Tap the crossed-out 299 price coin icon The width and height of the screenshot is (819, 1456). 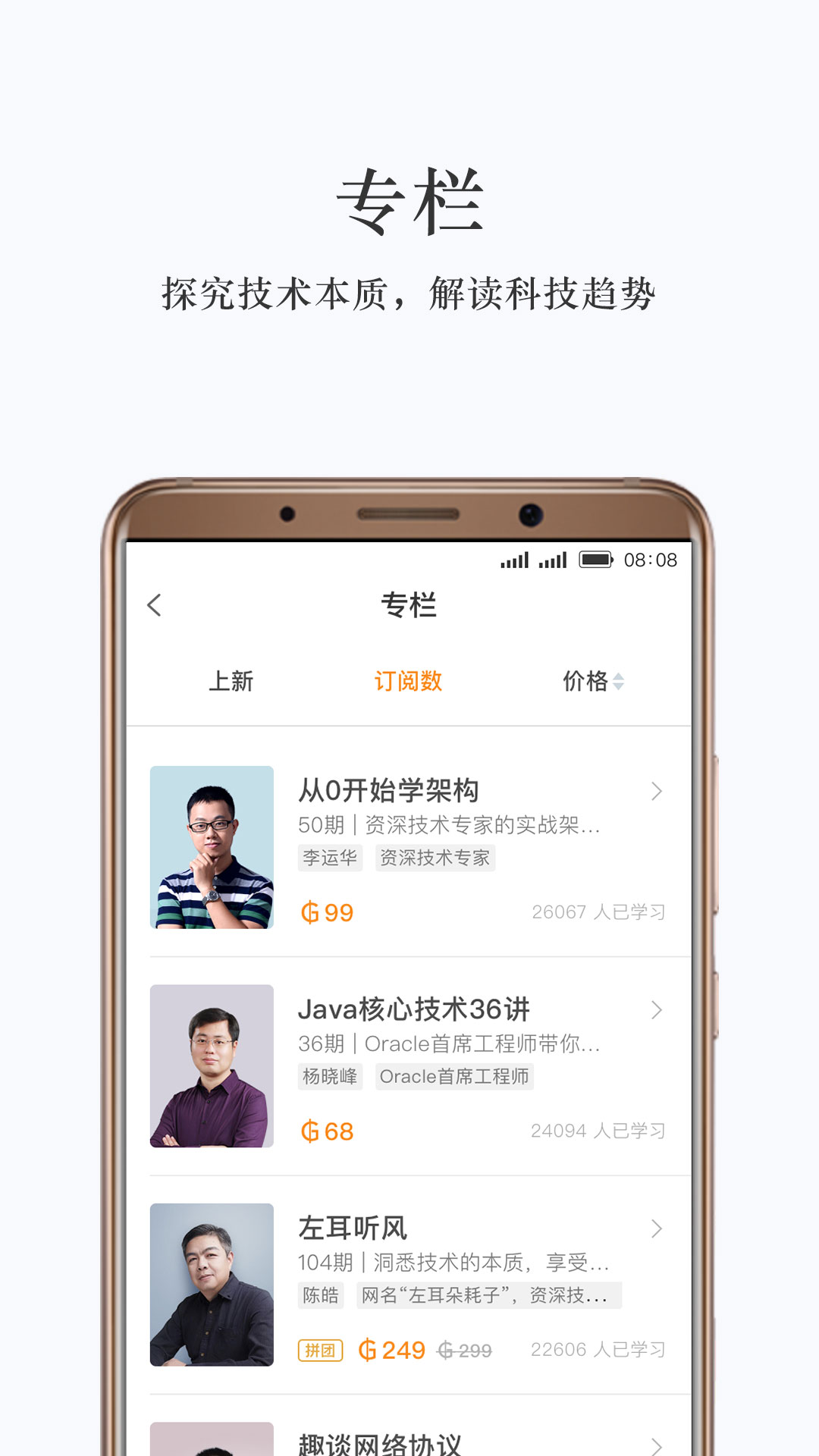446,1349
